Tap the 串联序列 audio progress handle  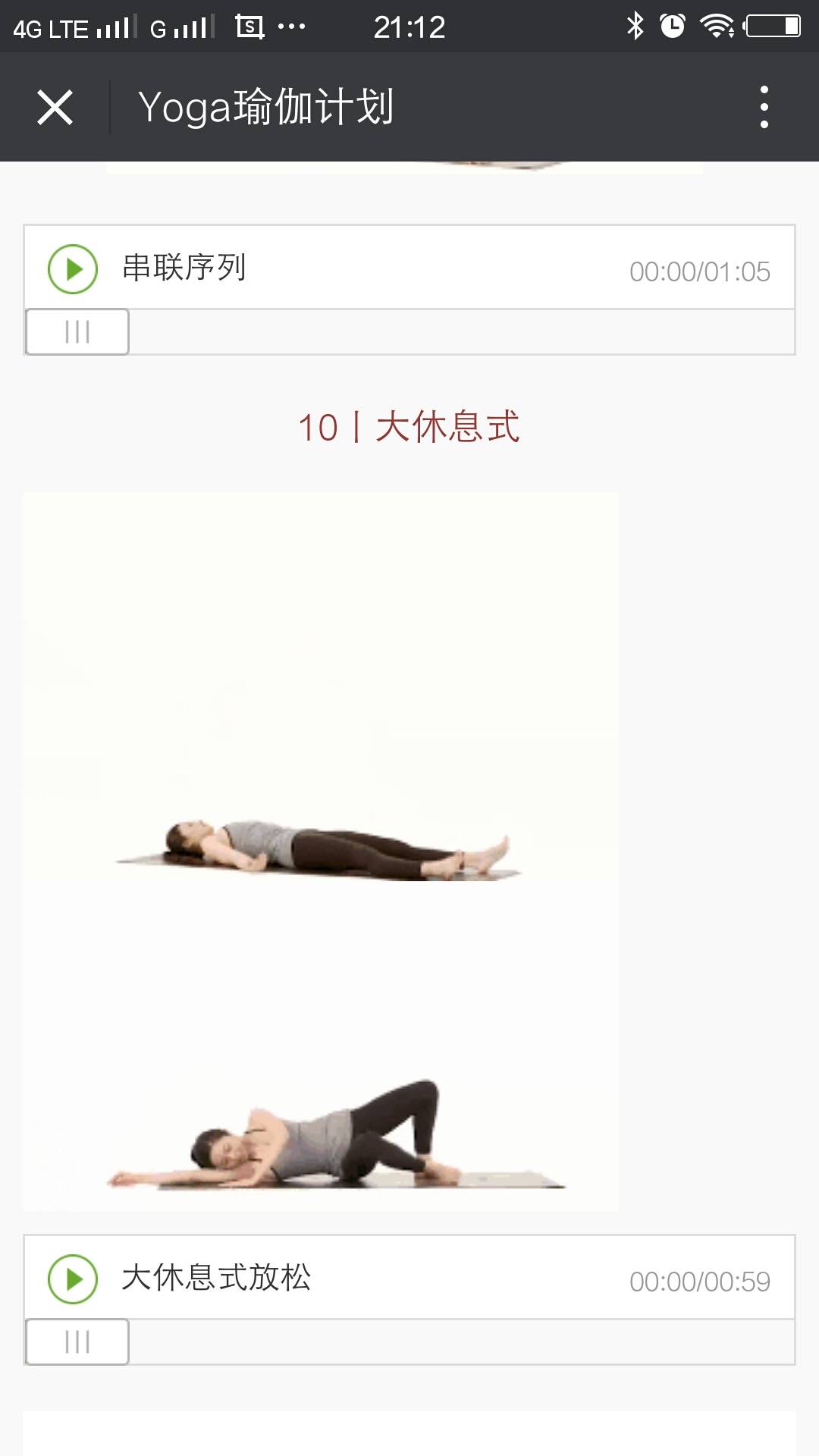point(77,331)
